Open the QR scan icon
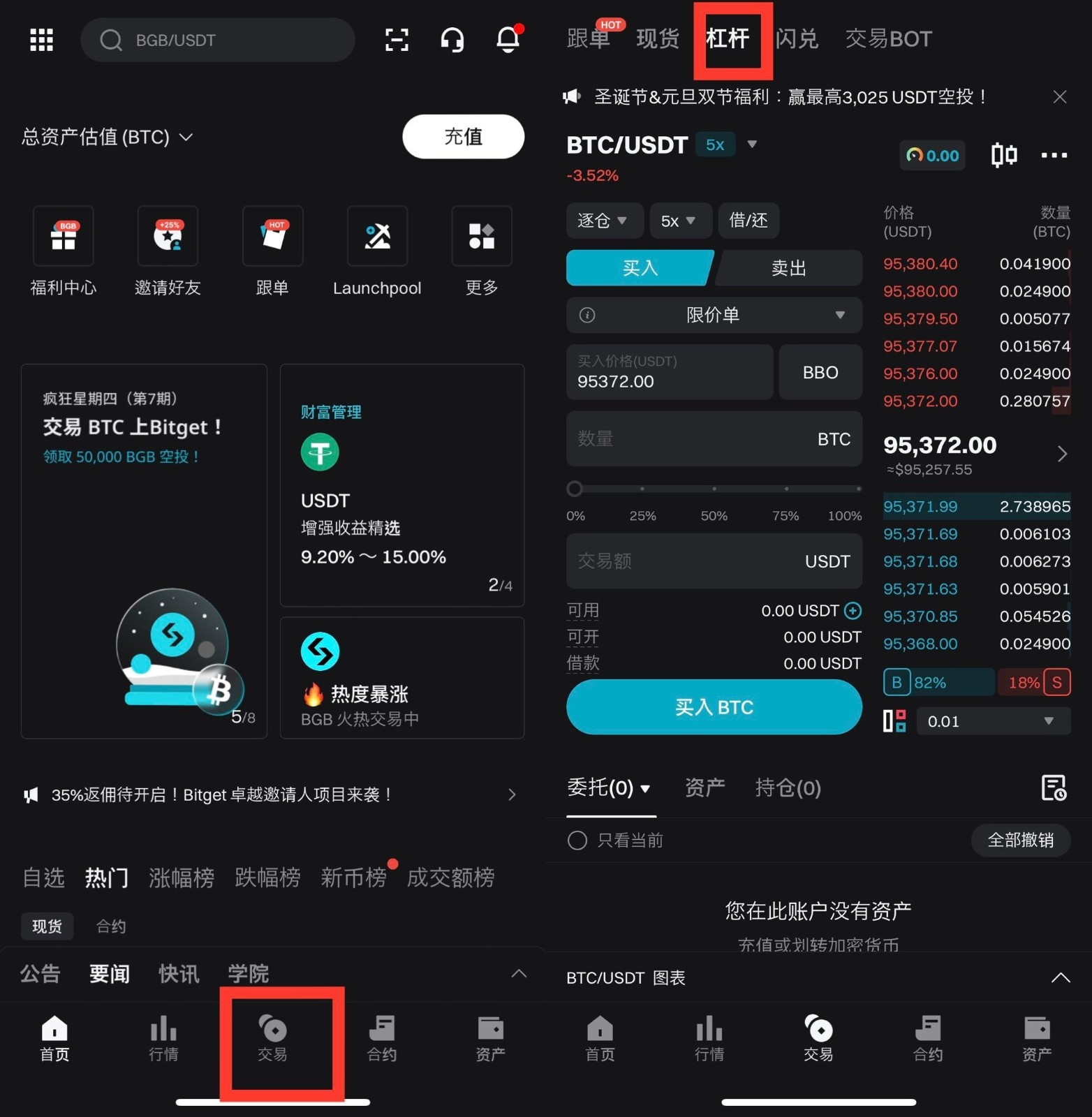Image resolution: width=1092 pixels, height=1117 pixels. (x=397, y=40)
